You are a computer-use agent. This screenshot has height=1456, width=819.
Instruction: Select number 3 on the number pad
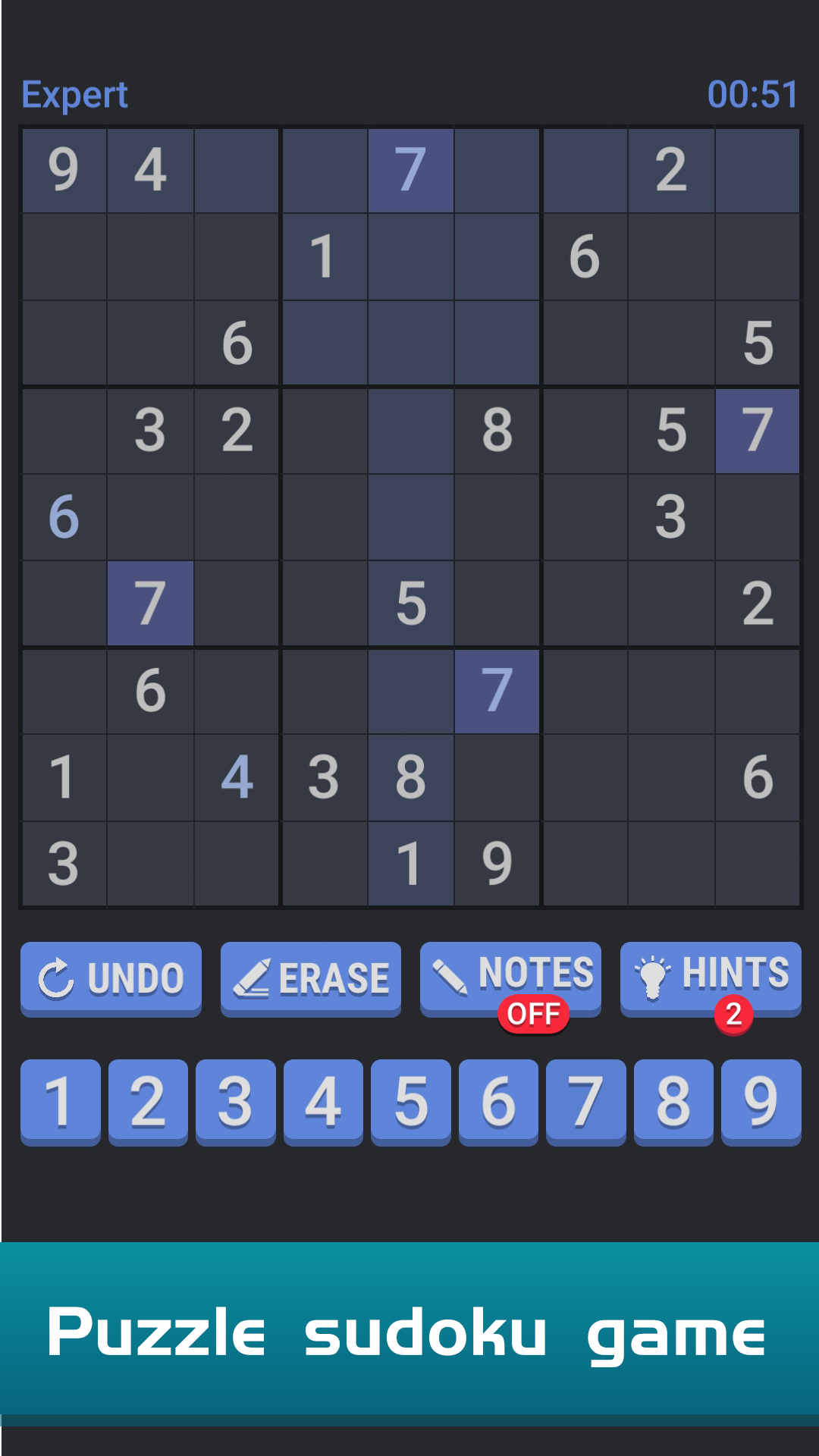(236, 1101)
